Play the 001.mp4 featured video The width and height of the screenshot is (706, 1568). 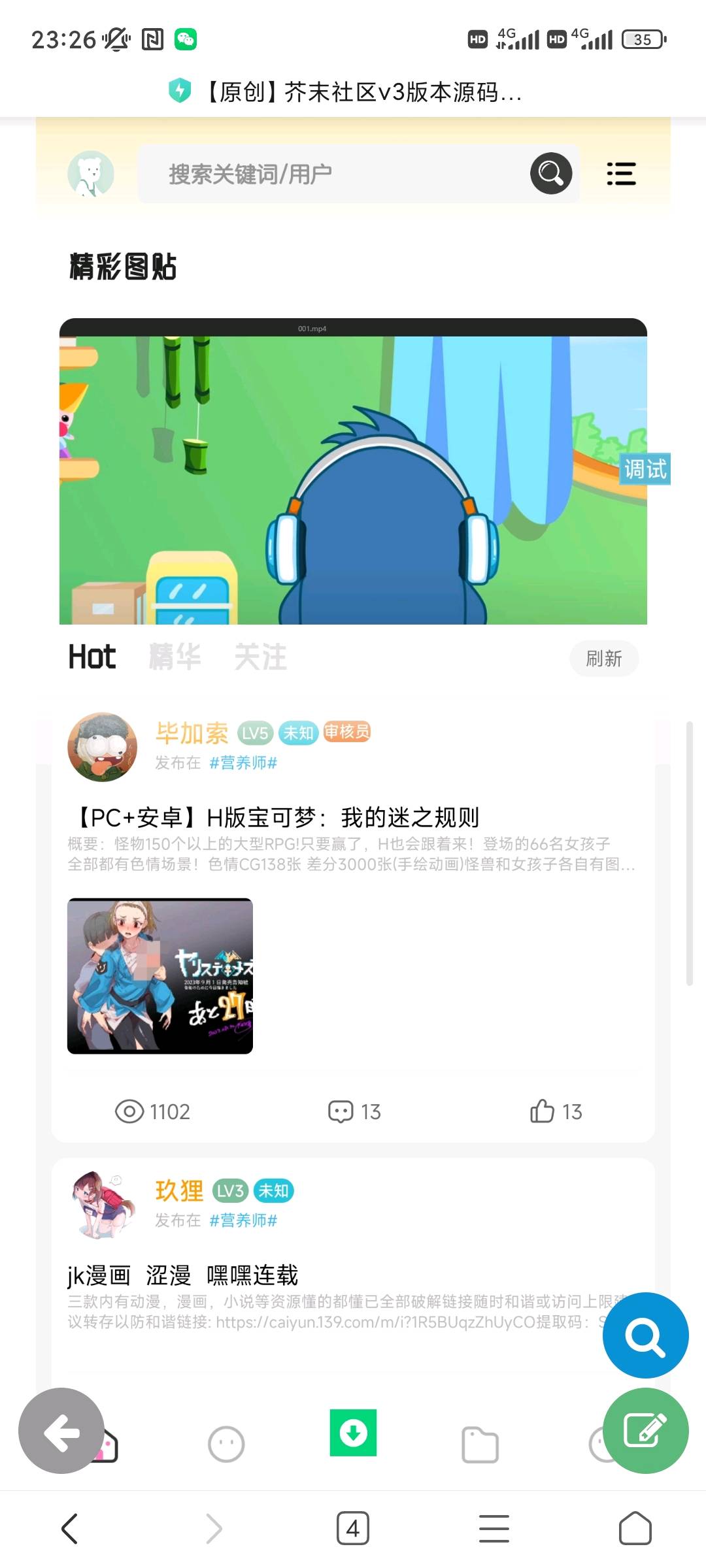pyautogui.click(x=353, y=480)
